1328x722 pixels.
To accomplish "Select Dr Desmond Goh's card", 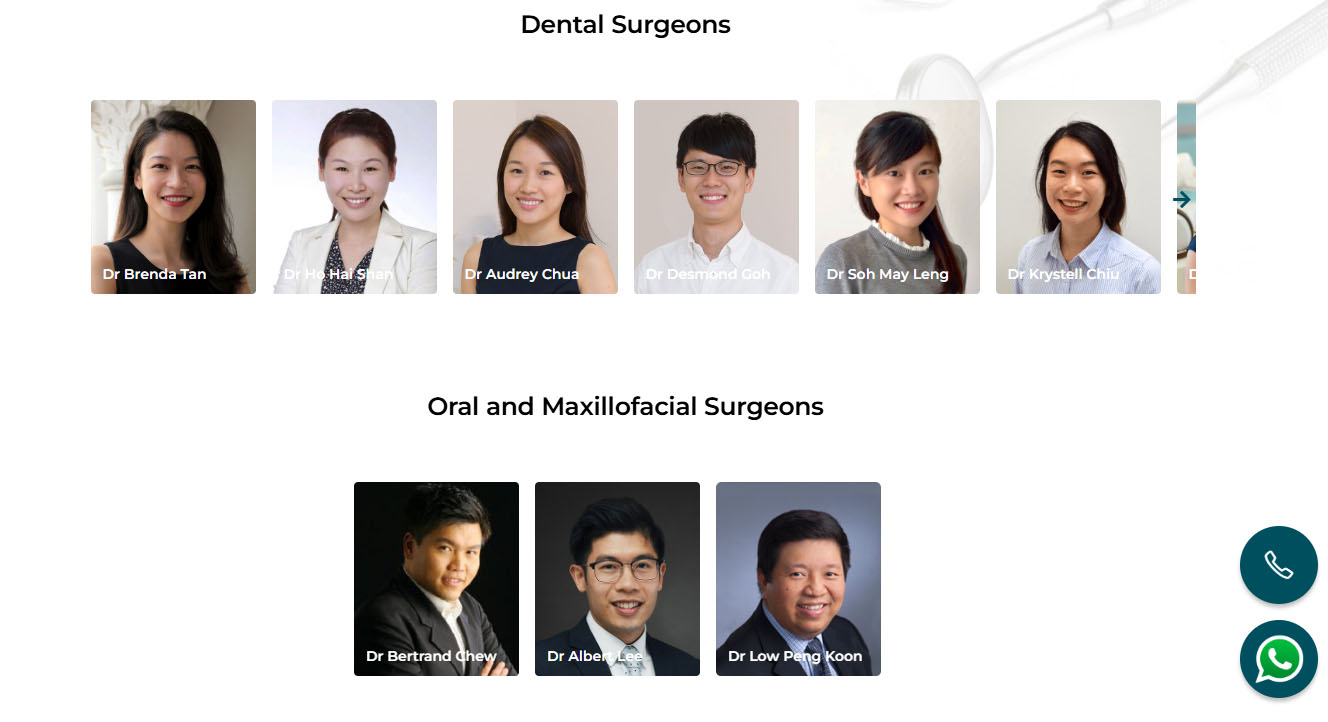I will 716,197.
